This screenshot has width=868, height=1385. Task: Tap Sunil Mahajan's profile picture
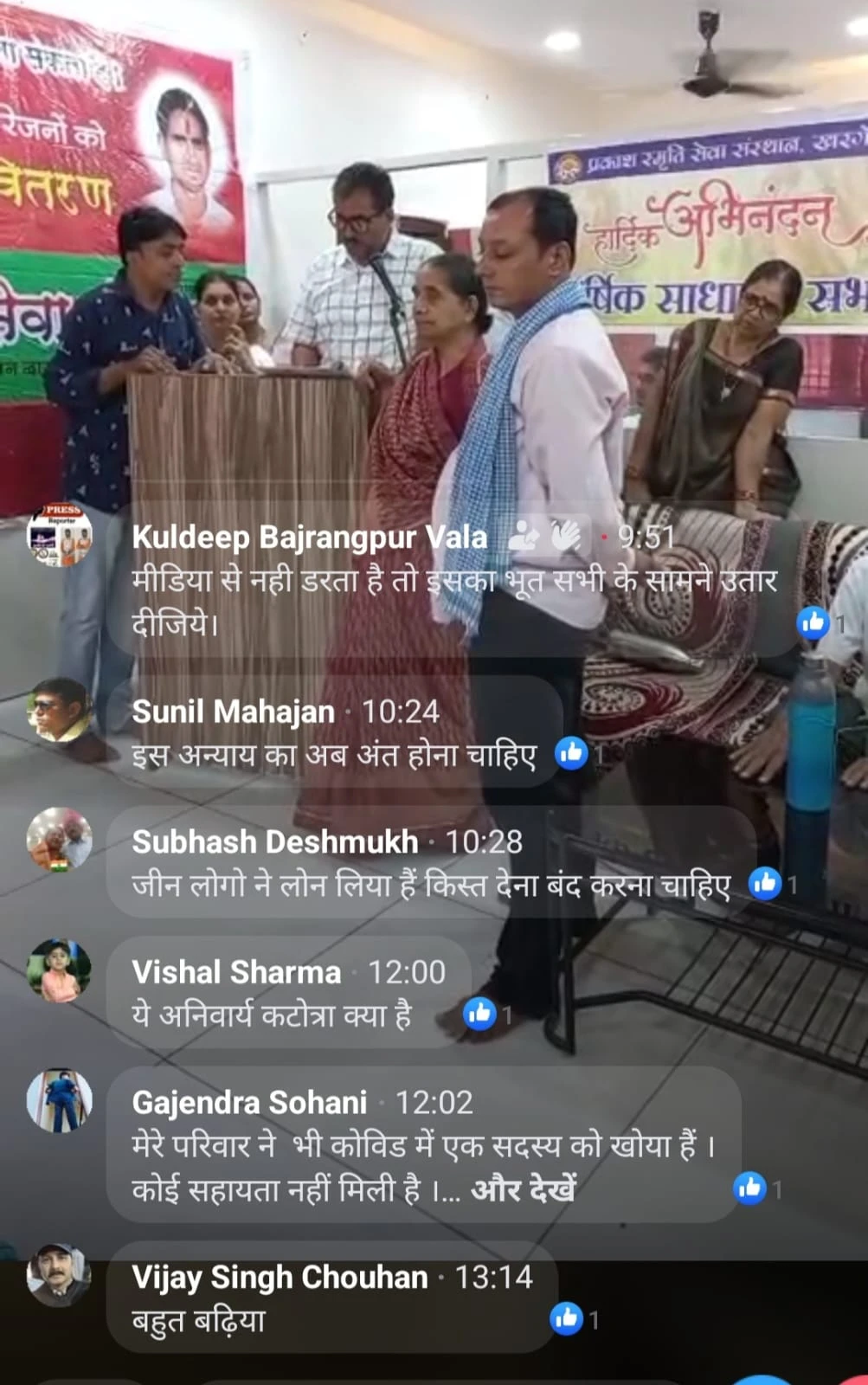click(59, 711)
